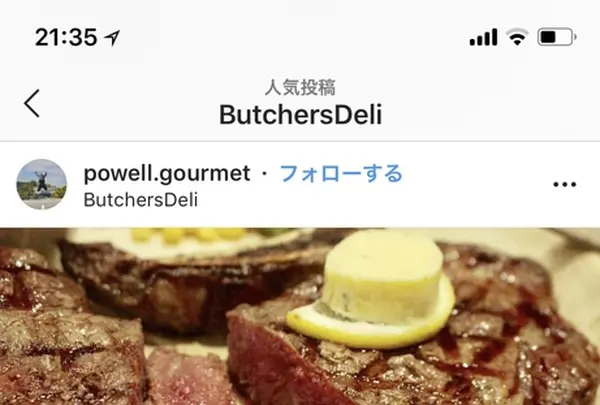Open the powell.gourmet username link
Image resolution: width=600 pixels, height=405 pixels.
(x=166, y=173)
